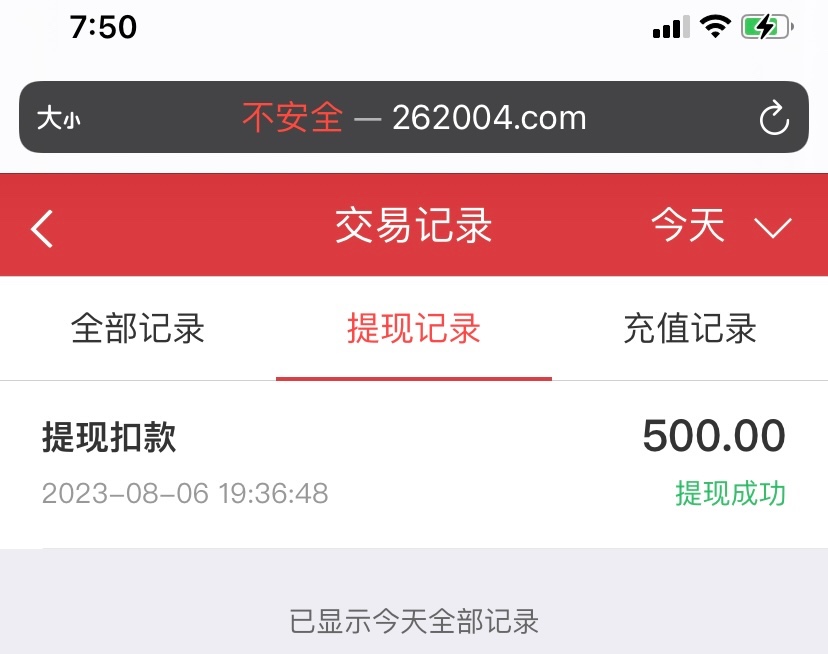Switch to the 充值记录 tab
The image size is (828, 654).
point(690,329)
